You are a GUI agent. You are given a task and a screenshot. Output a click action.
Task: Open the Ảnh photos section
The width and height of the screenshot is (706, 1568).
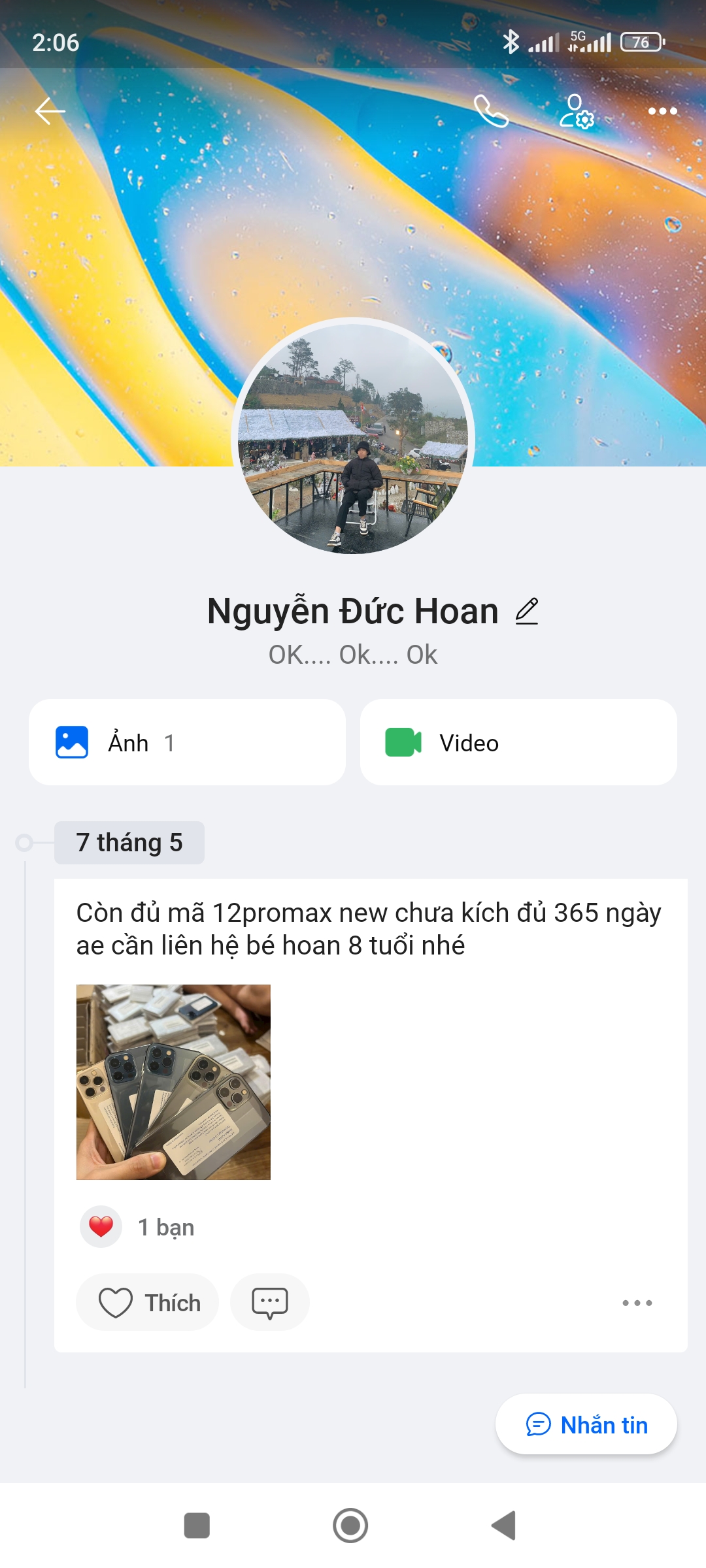tap(187, 742)
